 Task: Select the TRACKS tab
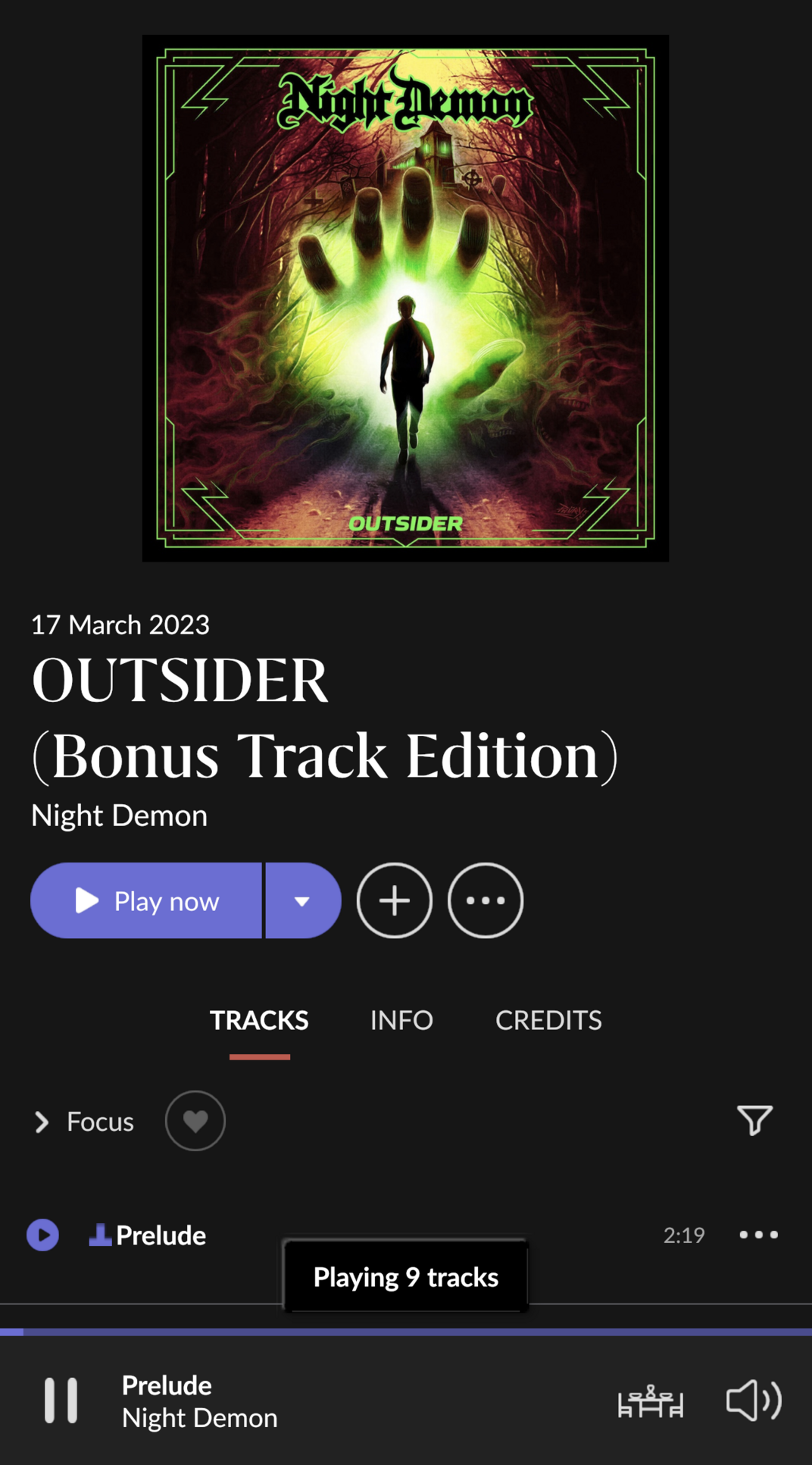(259, 1020)
